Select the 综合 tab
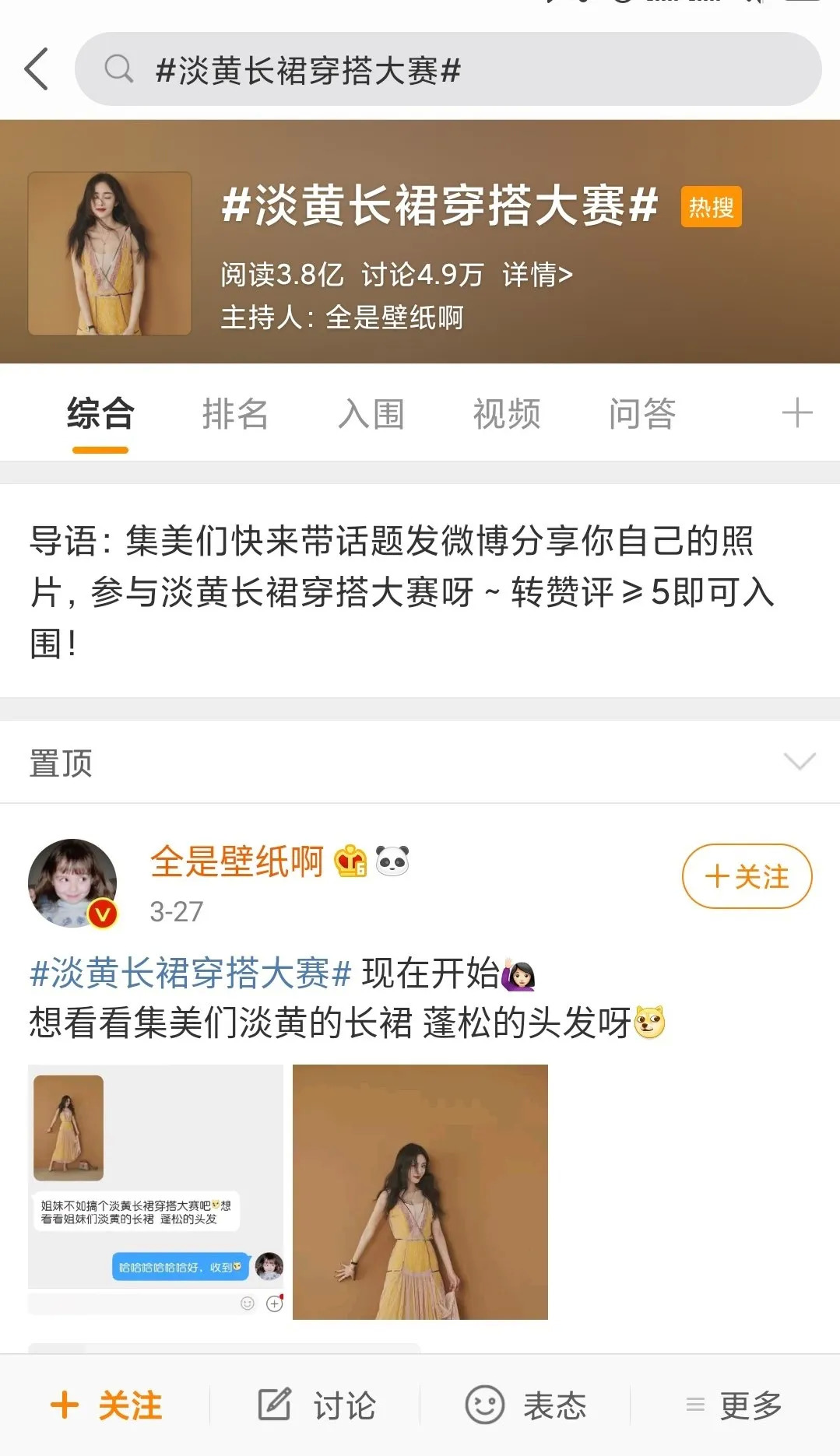Viewport: 840px width, 1456px height. (x=100, y=413)
